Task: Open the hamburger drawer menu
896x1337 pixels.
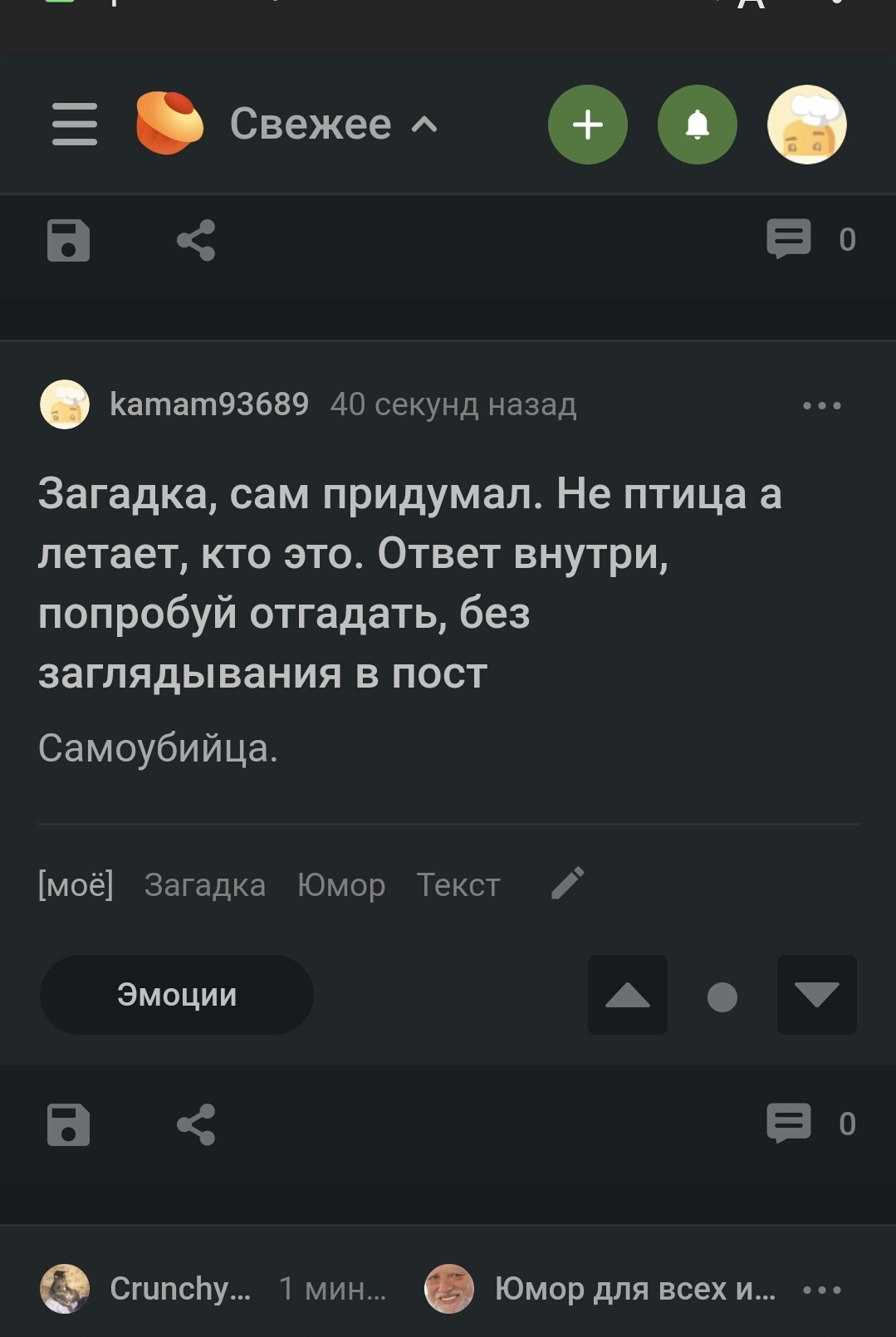Action: pyautogui.click(x=74, y=125)
